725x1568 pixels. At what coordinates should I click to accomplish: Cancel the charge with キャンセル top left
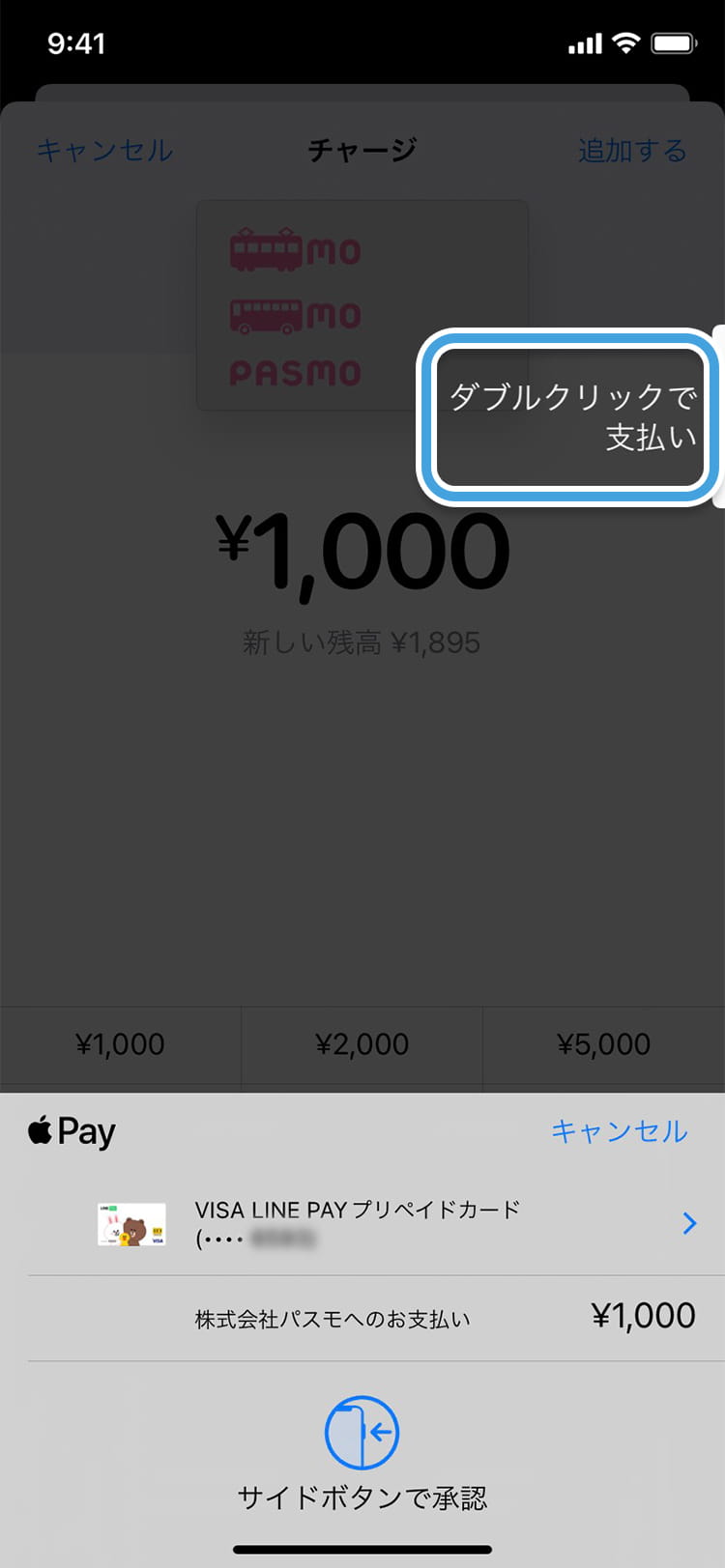click(103, 150)
